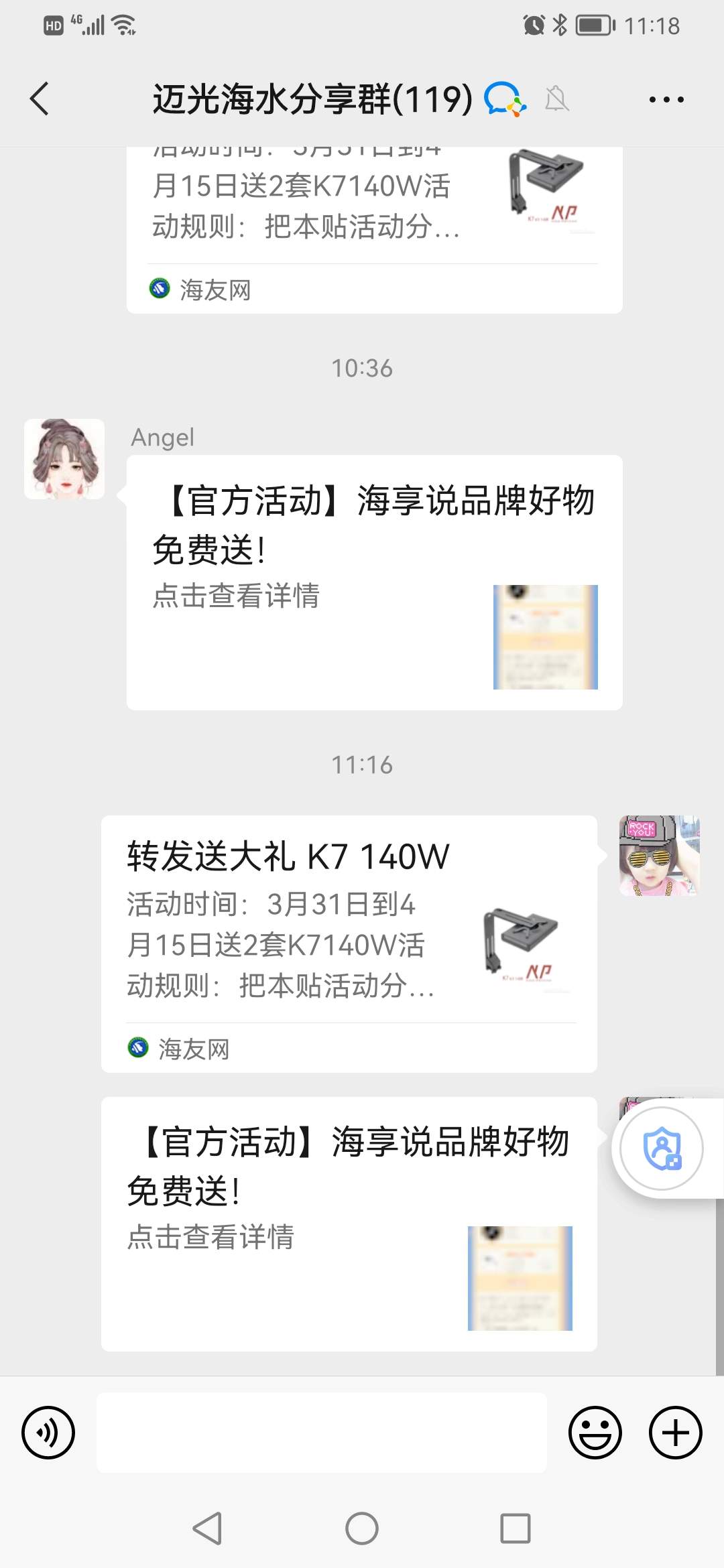Open the plus attachments menu
This screenshot has width=724, height=1568.
pyautogui.click(x=675, y=1433)
